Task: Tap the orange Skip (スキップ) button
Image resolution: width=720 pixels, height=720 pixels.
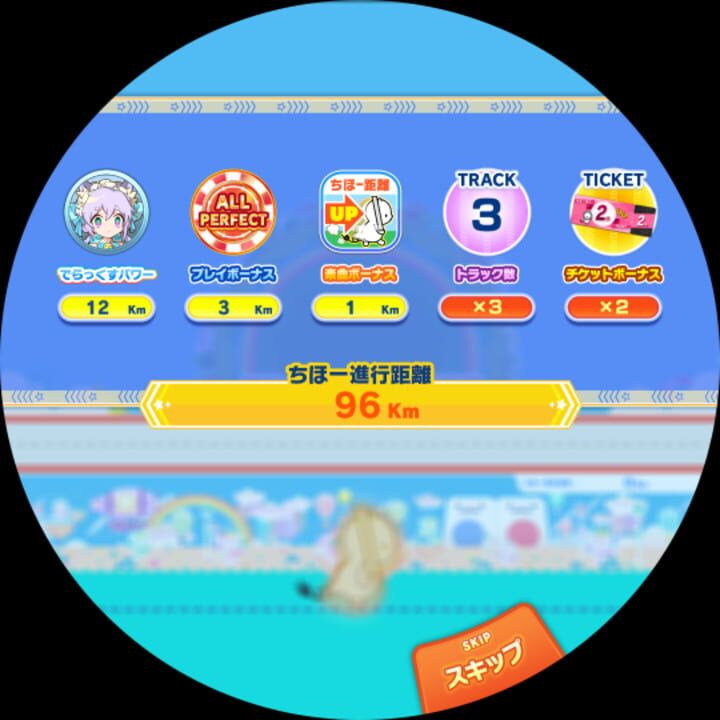Action: (x=483, y=654)
